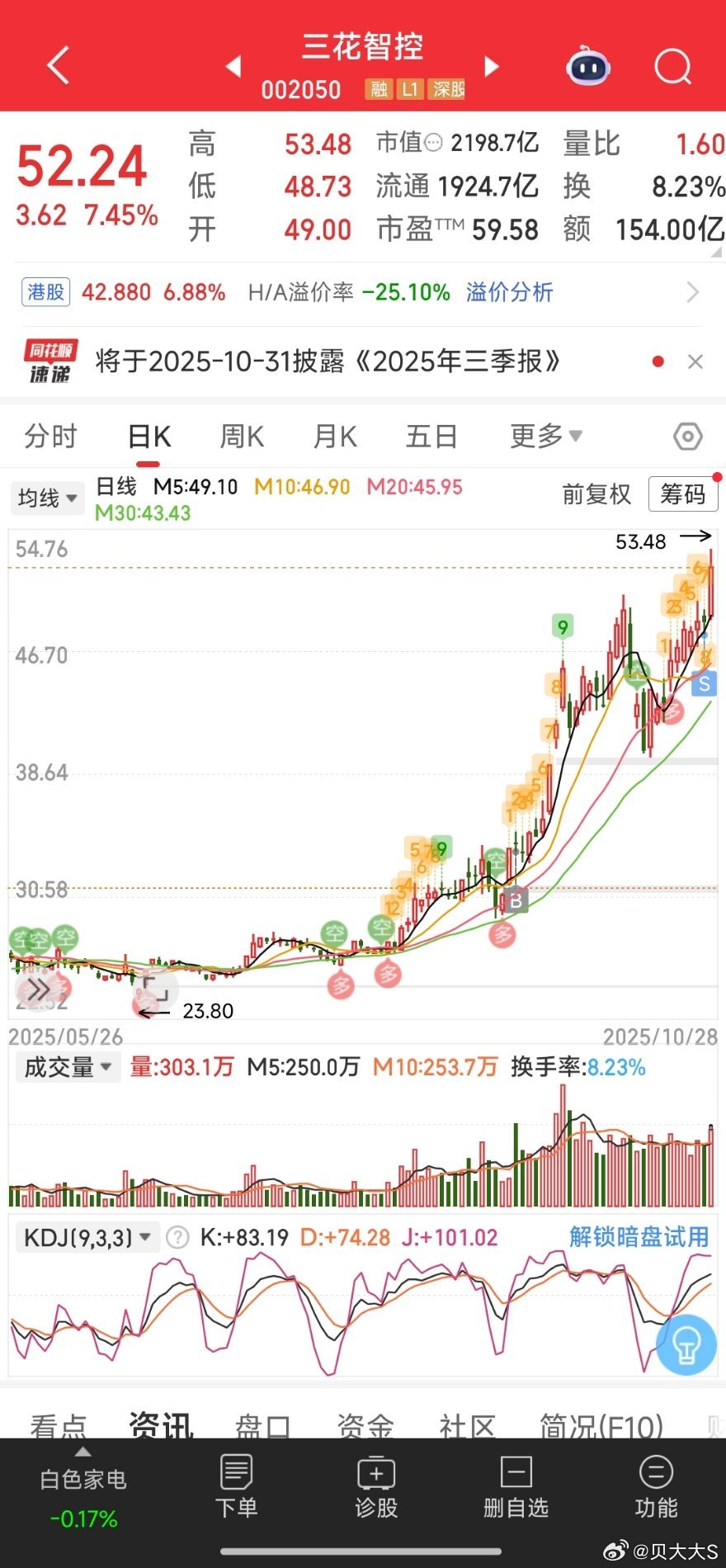Image resolution: width=726 pixels, height=1568 pixels.
Task: Open the 溢价分析 premium analysis link
Action: [509, 292]
